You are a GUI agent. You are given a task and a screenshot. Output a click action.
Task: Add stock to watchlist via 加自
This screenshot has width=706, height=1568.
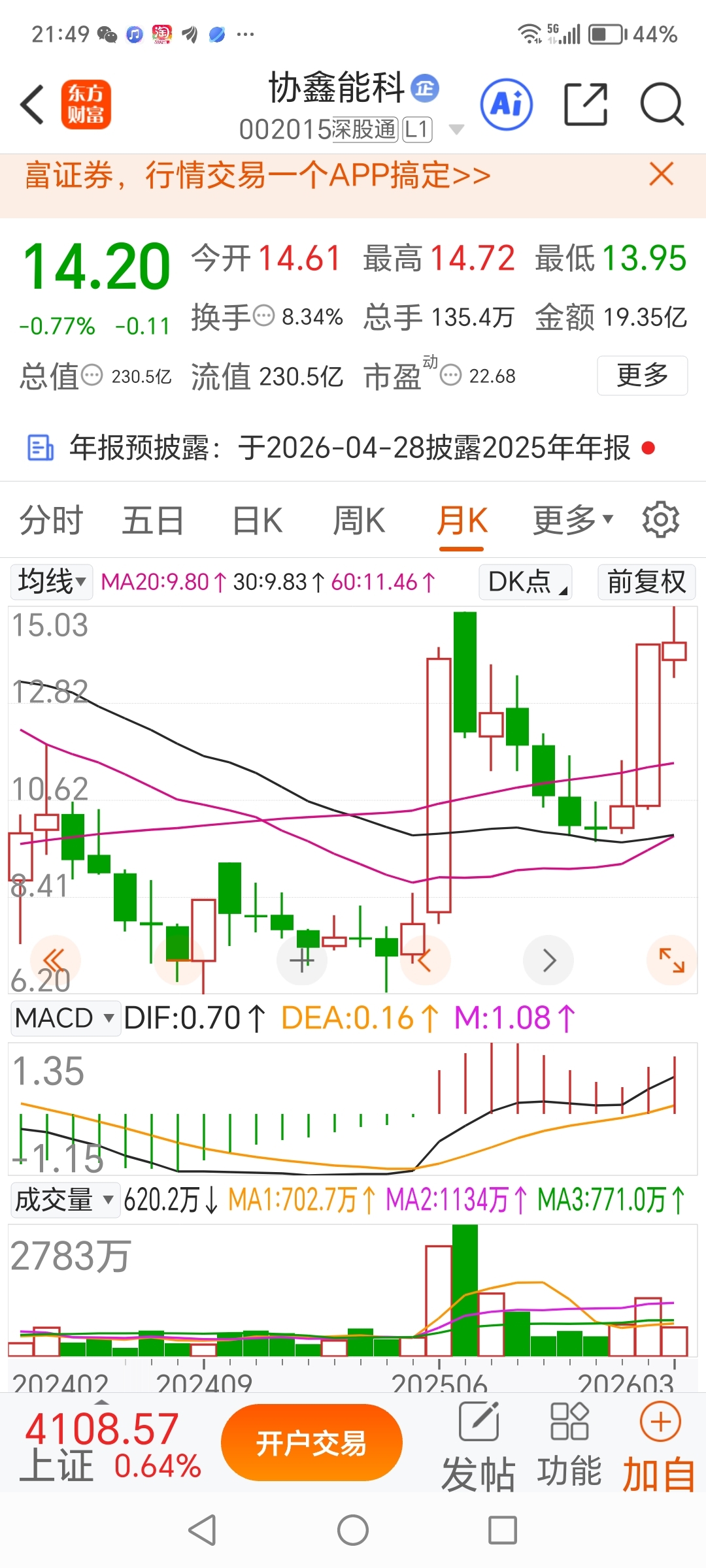coord(660,1446)
